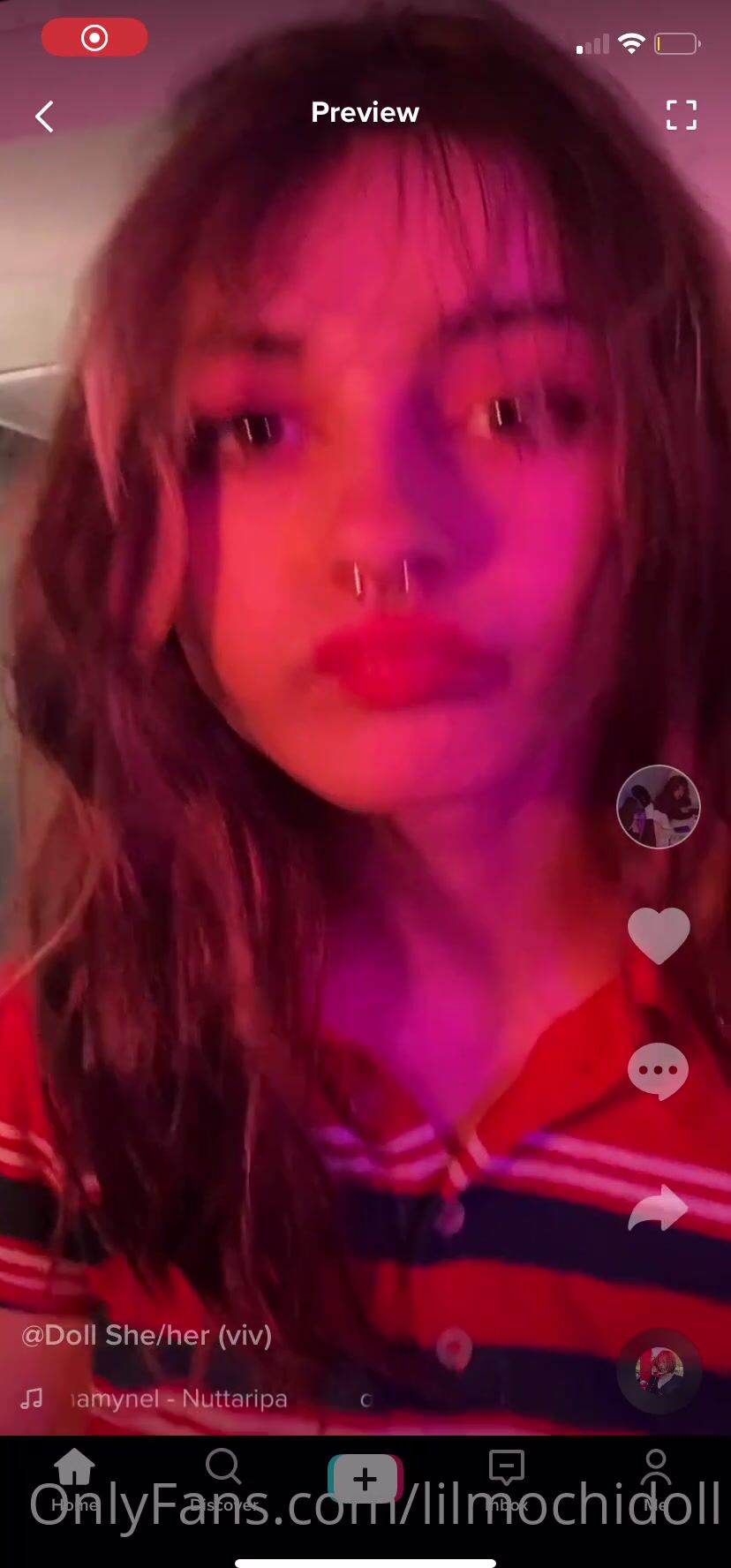The image size is (731, 1568).
Task: Go back from the Preview screen
Action: 44,116
